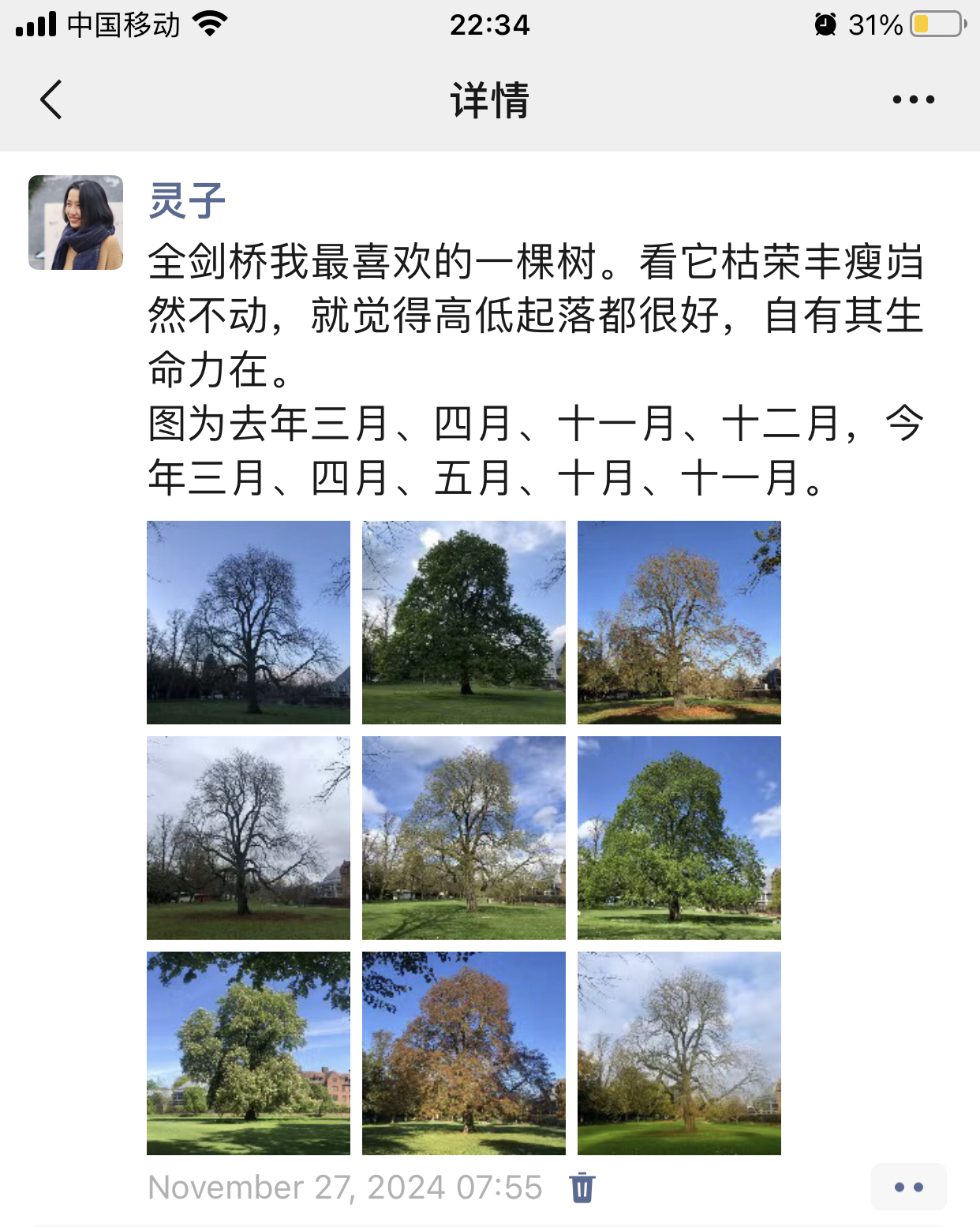Screen dimensions: 980x1227
Task: Tap the username 灵子
Action: tap(187, 200)
